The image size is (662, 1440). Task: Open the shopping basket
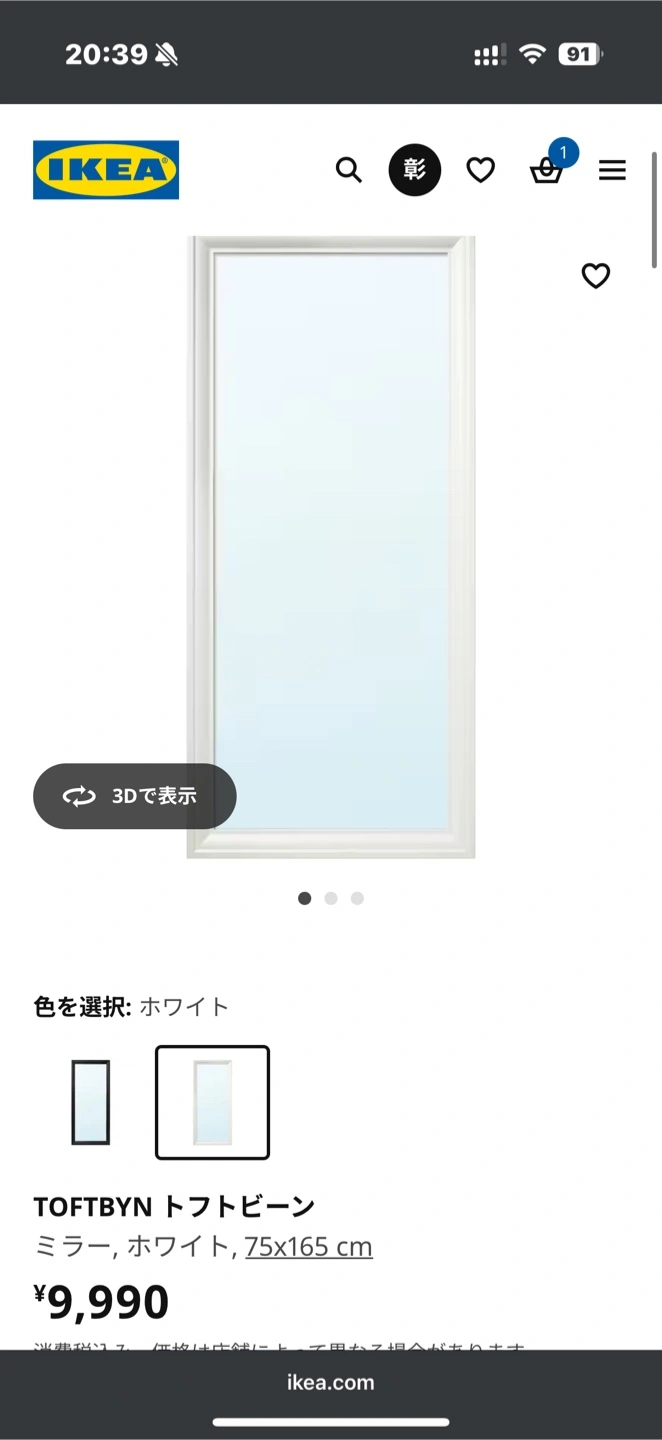tap(546, 171)
